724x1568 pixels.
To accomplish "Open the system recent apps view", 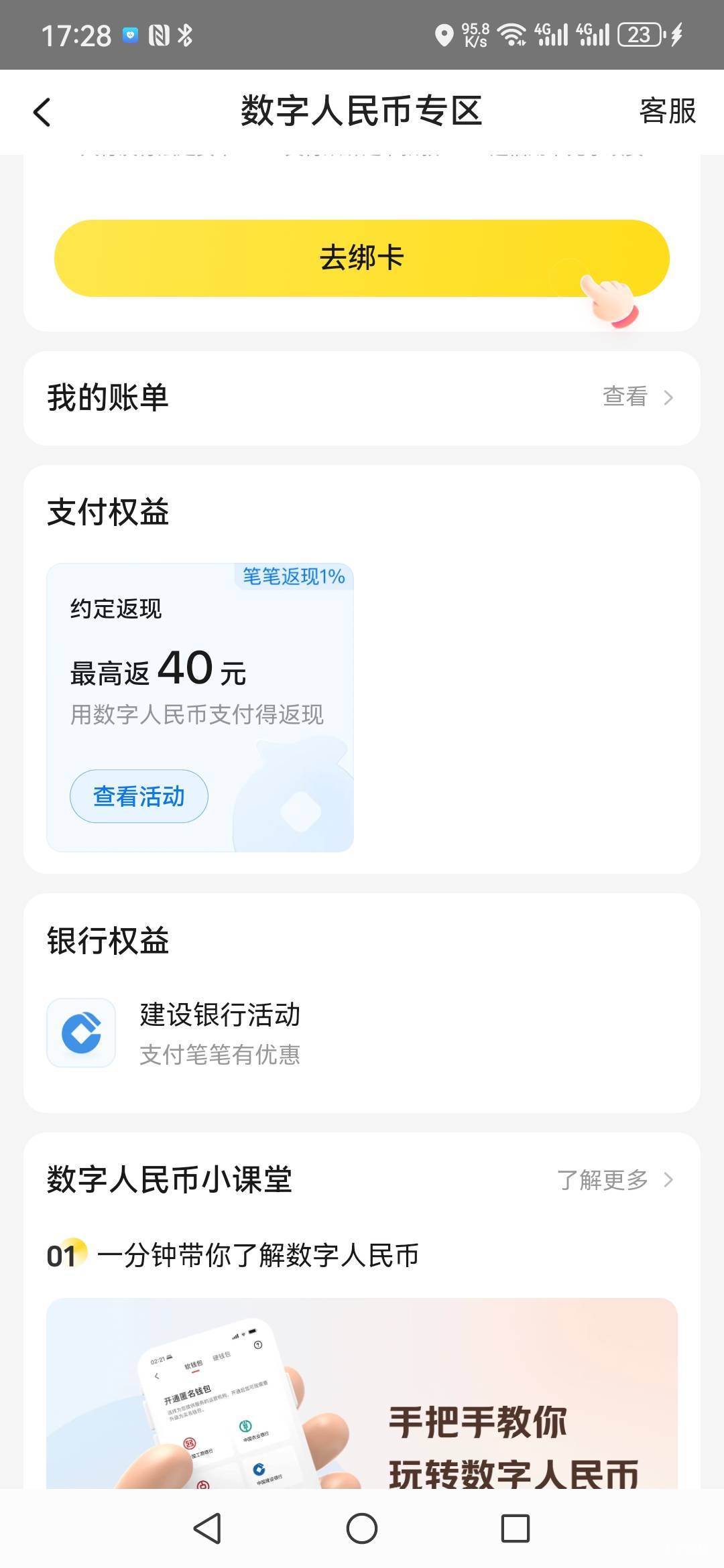I will coord(515,1528).
